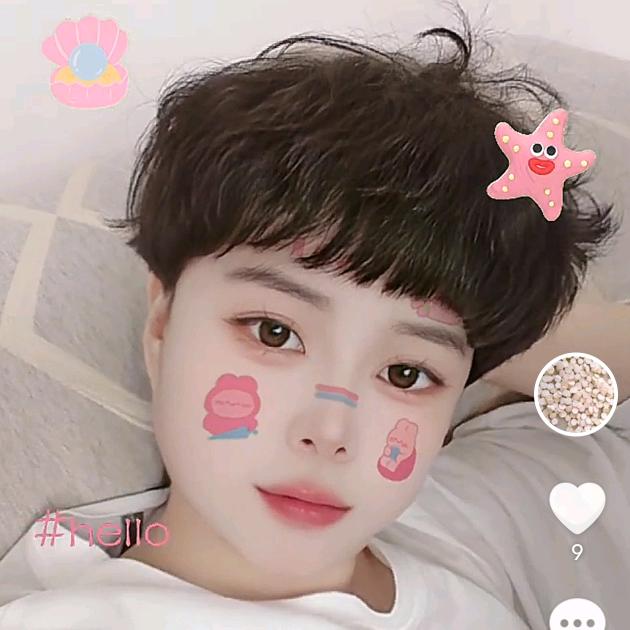Open comments via the speech bubble icon
The image size is (630, 630).
577,614
